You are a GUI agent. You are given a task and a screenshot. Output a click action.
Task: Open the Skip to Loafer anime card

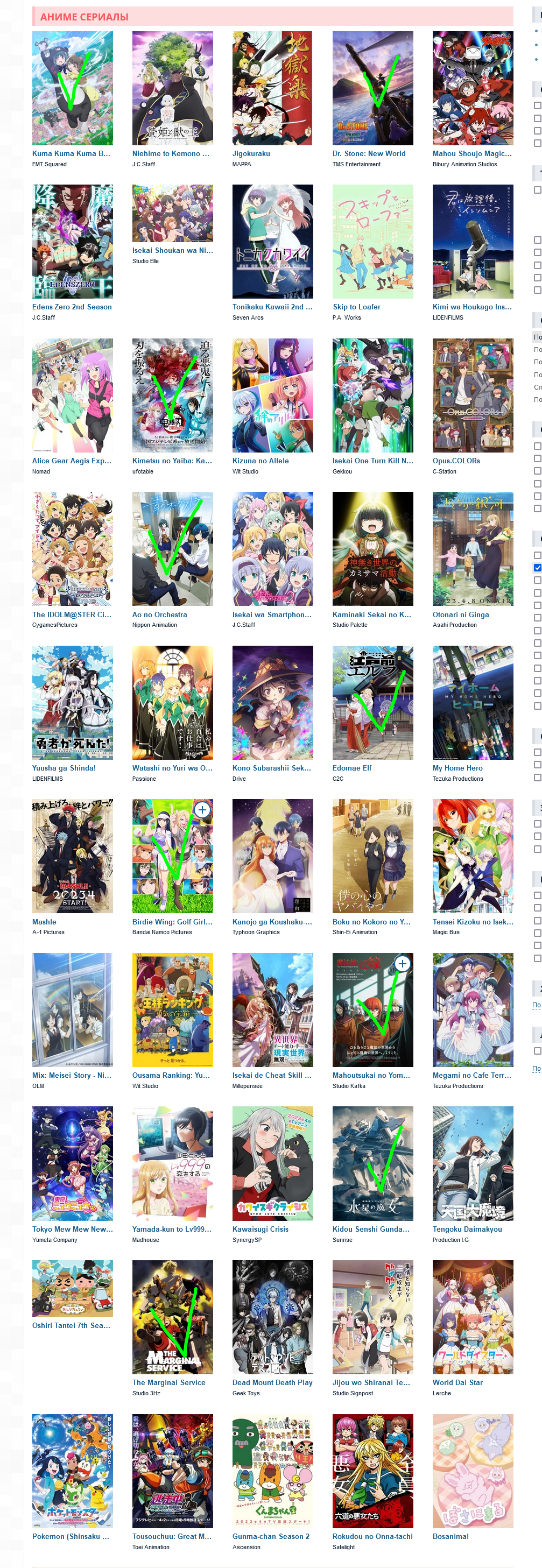372,241
